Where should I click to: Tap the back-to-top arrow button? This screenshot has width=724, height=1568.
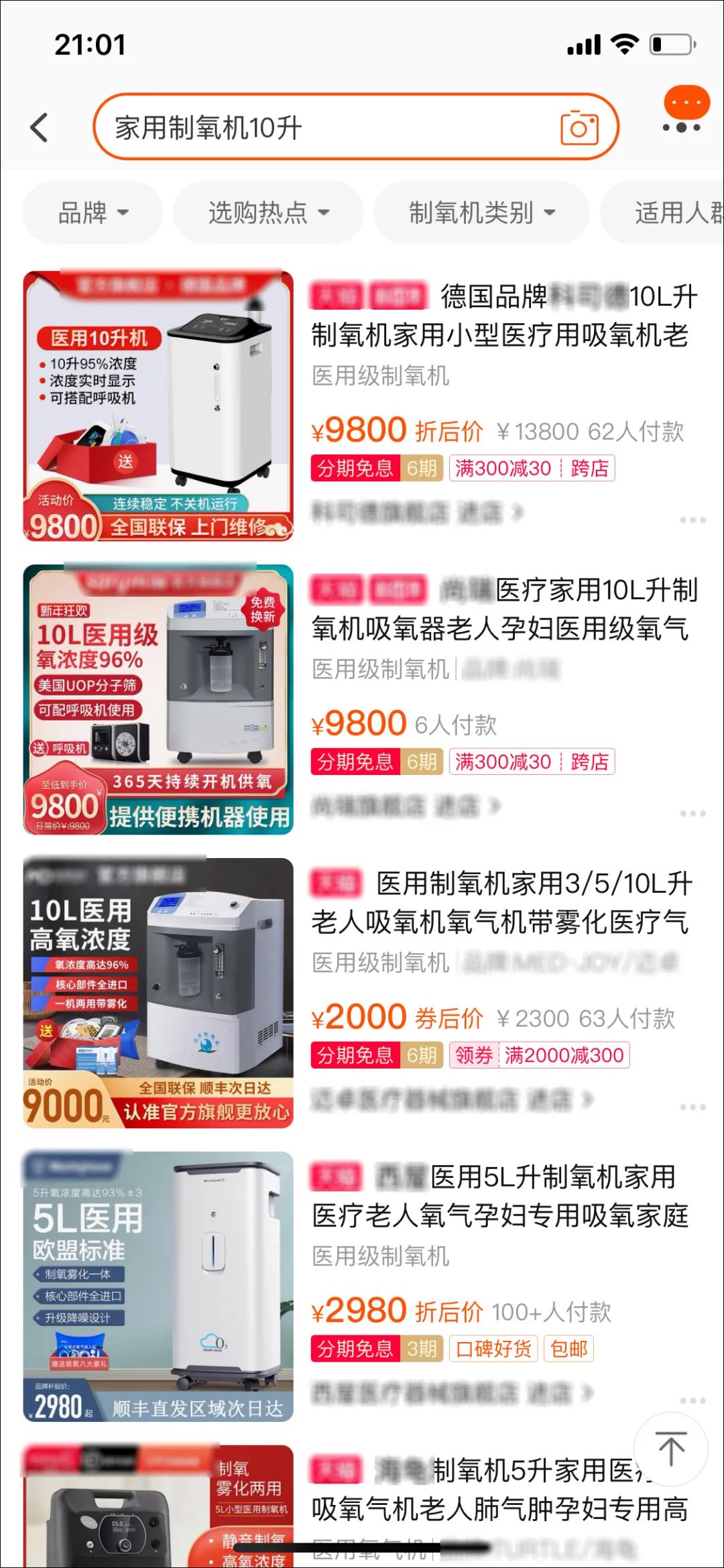[x=670, y=1450]
